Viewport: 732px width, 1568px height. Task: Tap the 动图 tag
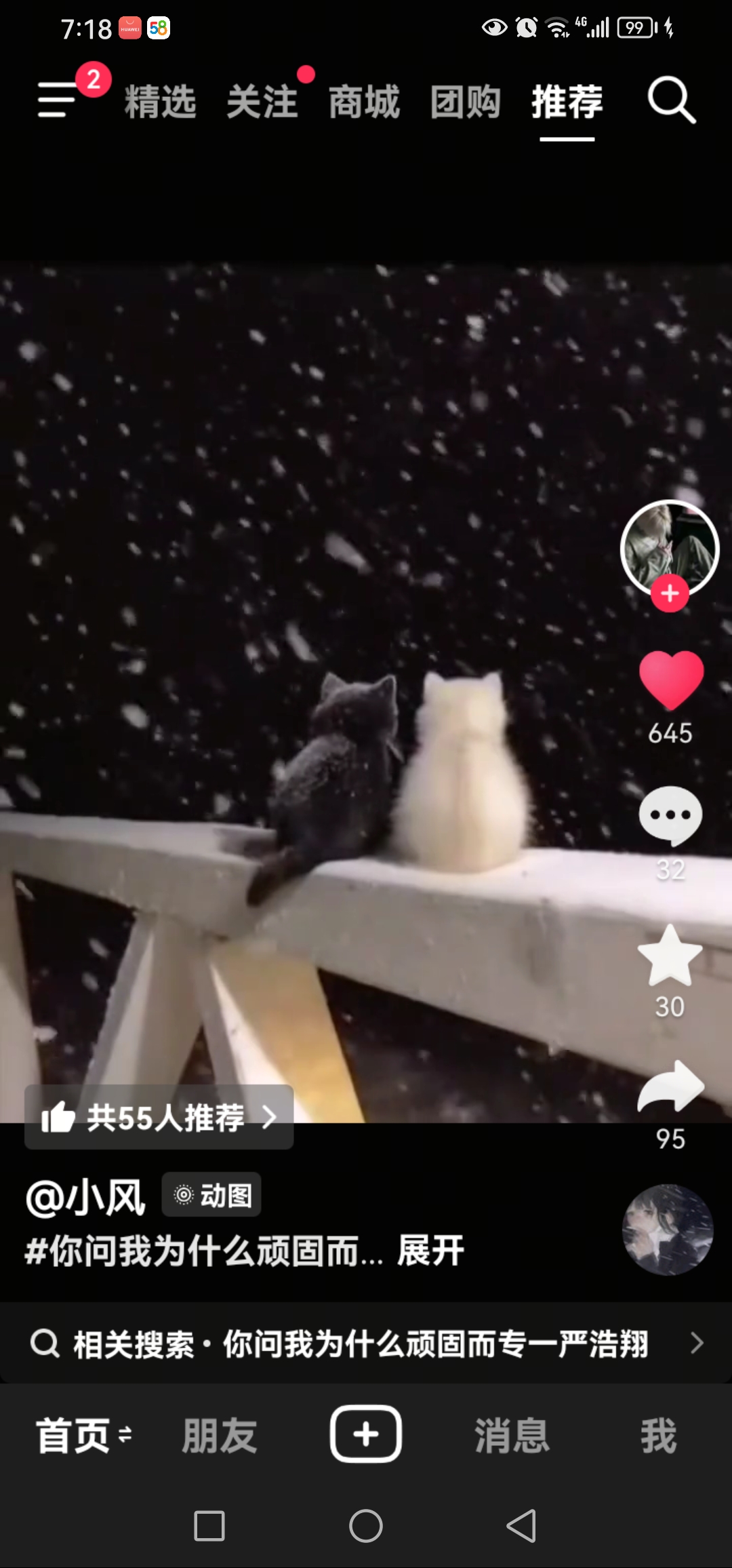(212, 1195)
